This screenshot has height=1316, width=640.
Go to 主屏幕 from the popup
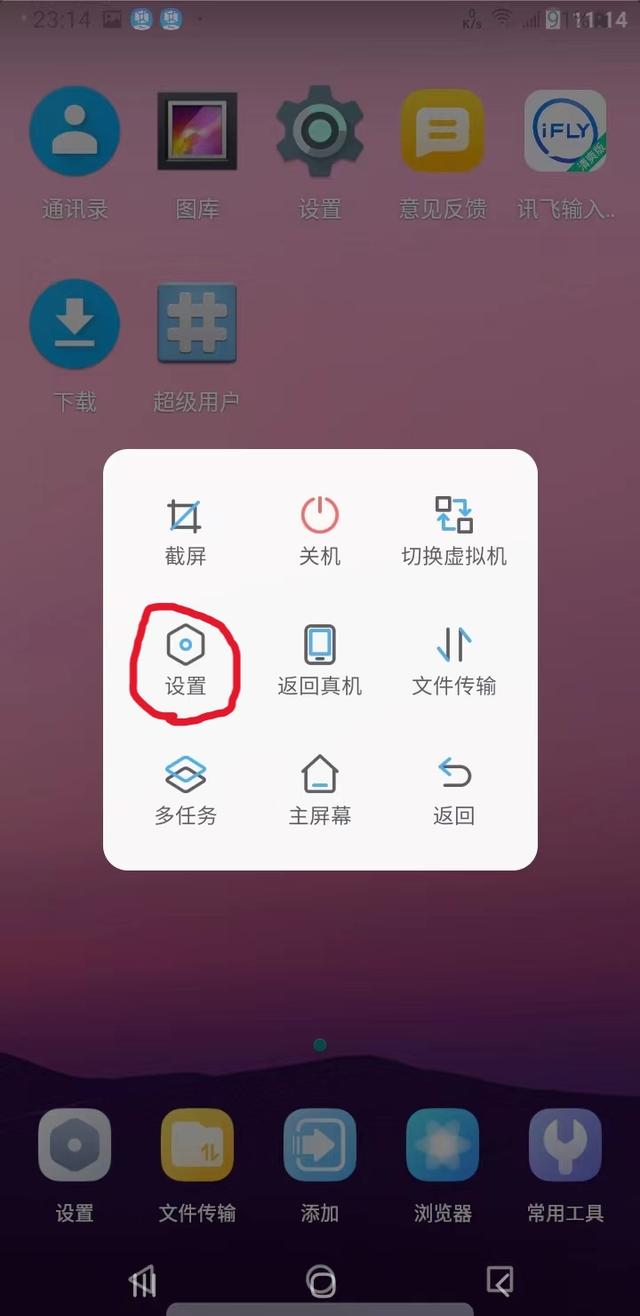[320, 790]
